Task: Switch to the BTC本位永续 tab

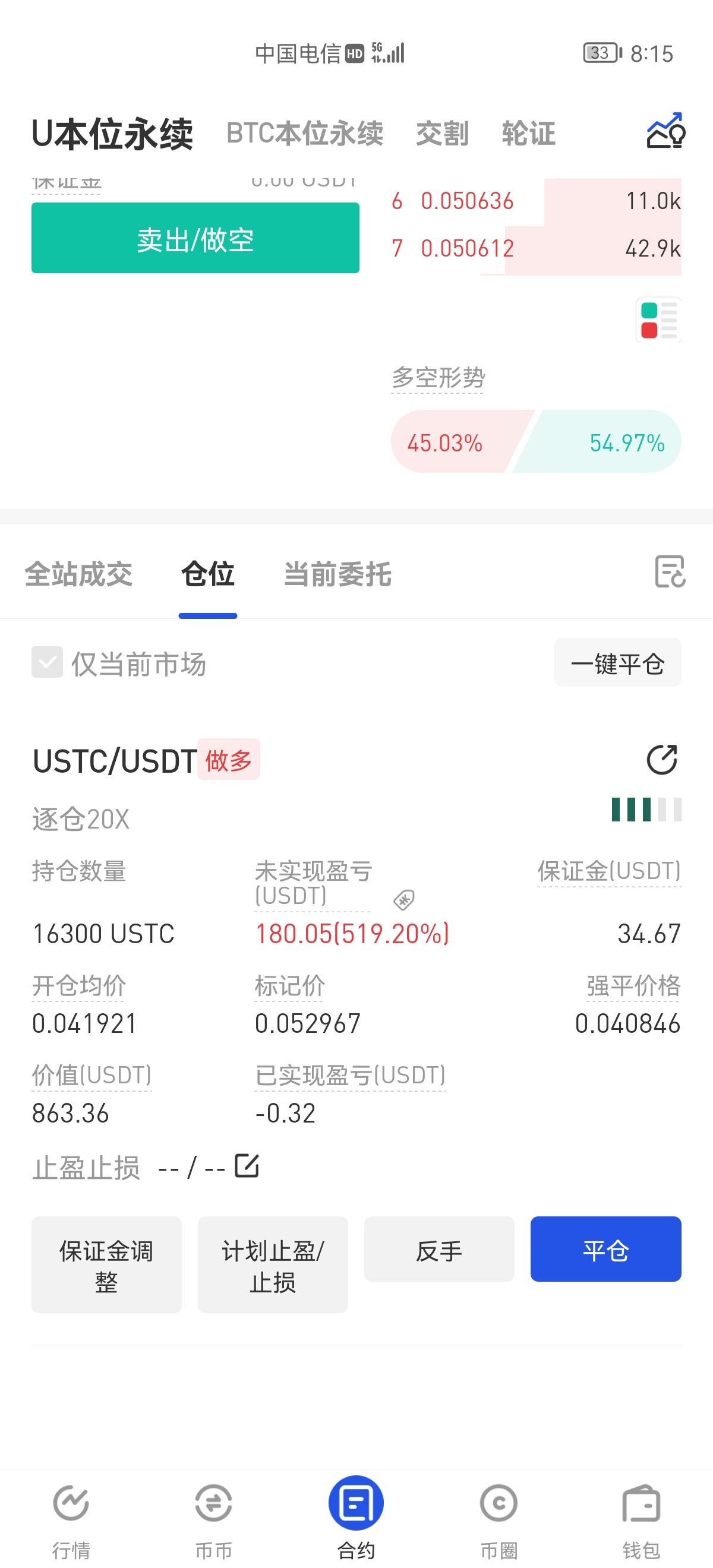Action: [304, 133]
